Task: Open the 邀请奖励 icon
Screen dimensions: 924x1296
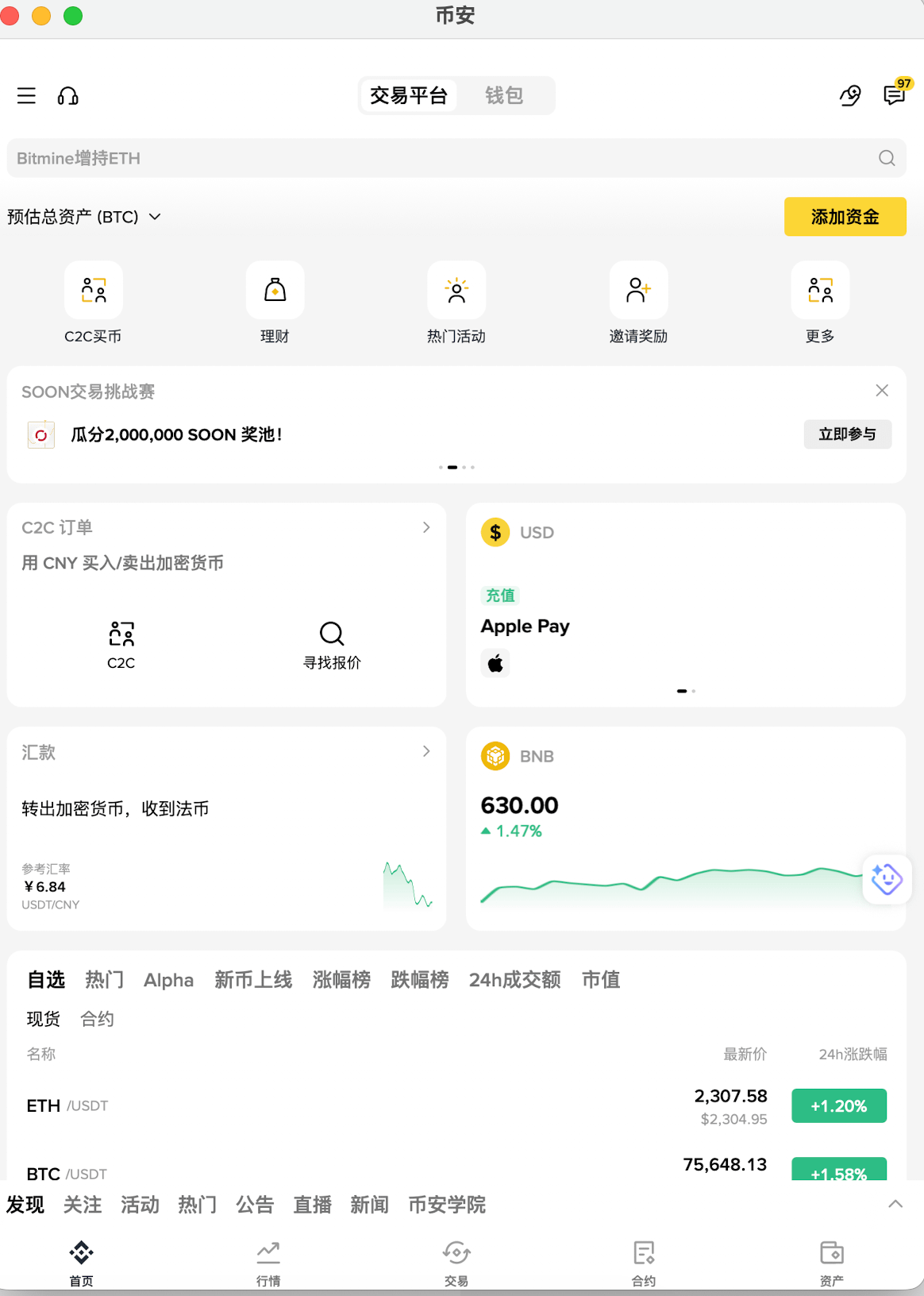Action: pyautogui.click(x=638, y=290)
